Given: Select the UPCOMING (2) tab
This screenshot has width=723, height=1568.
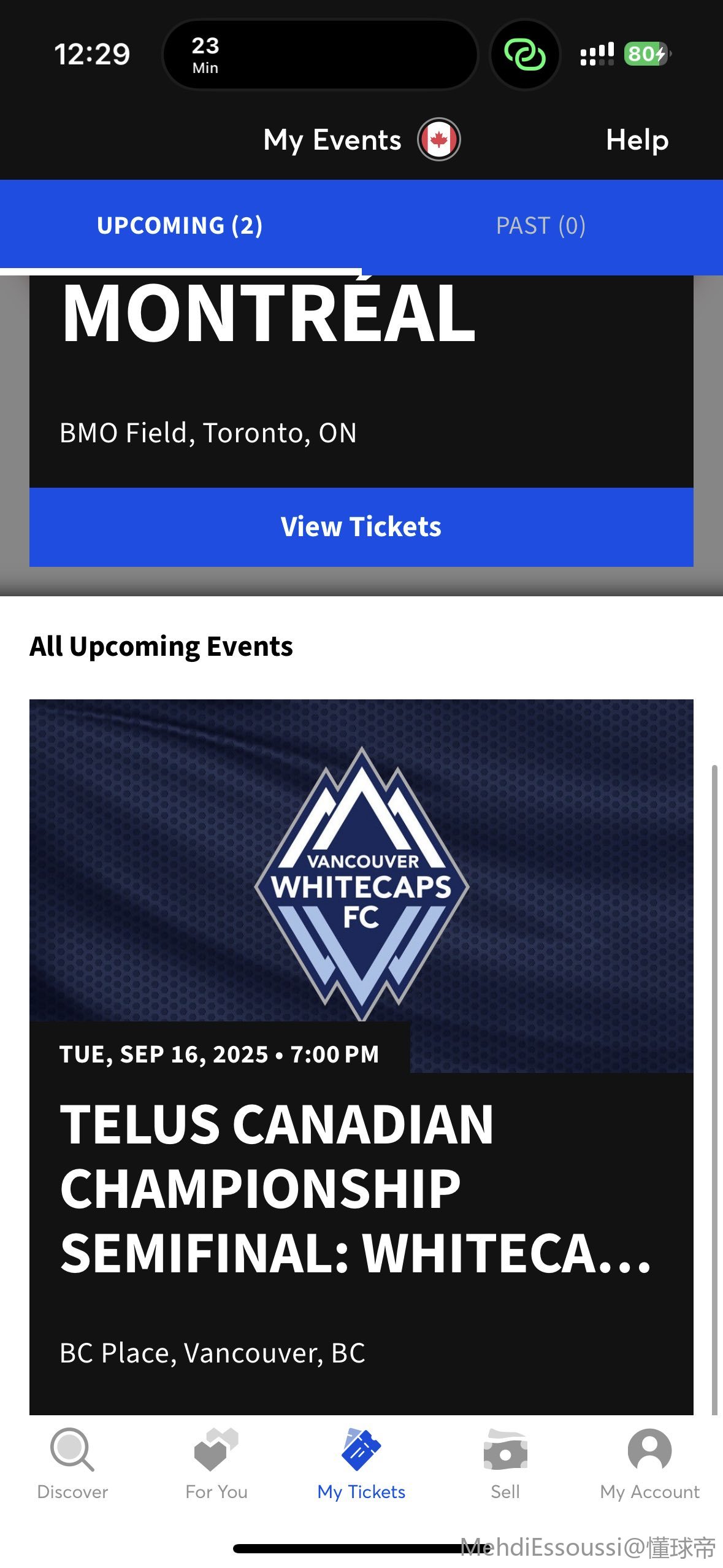Looking at the screenshot, I should click(180, 225).
